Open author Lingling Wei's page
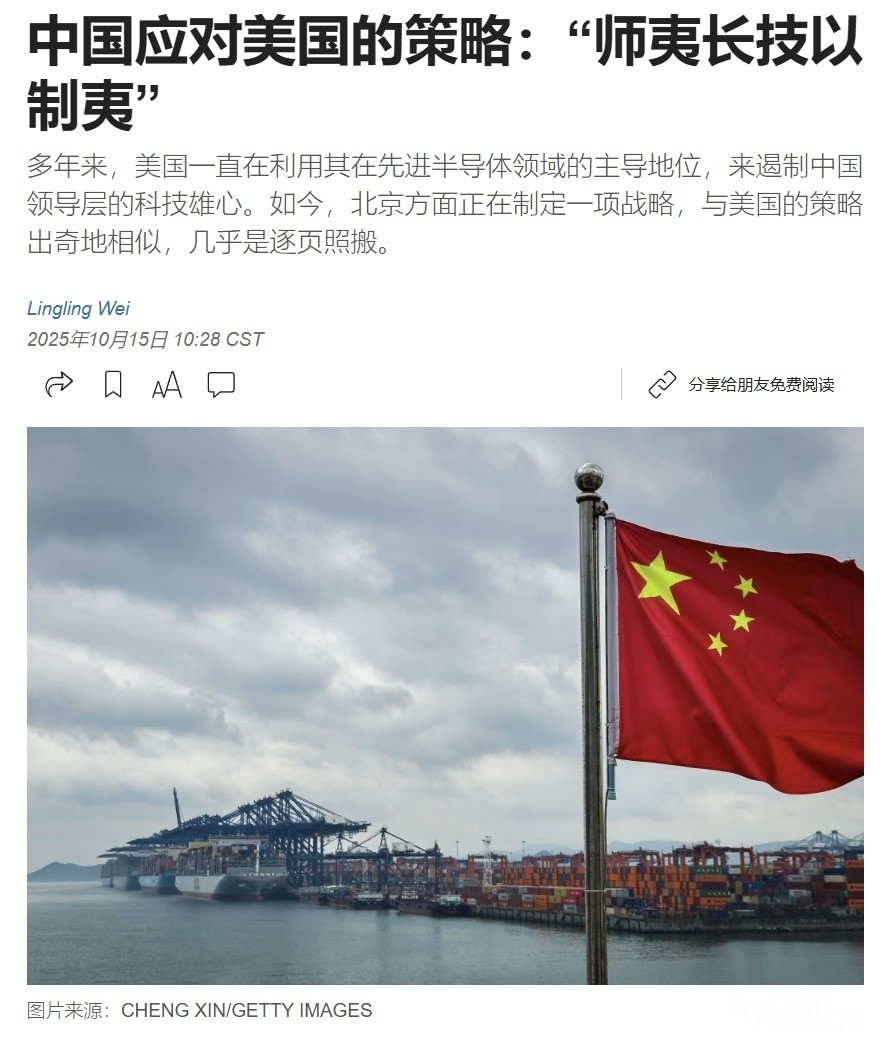This screenshot has height=1043, width=891. click(x=79, y=309)
